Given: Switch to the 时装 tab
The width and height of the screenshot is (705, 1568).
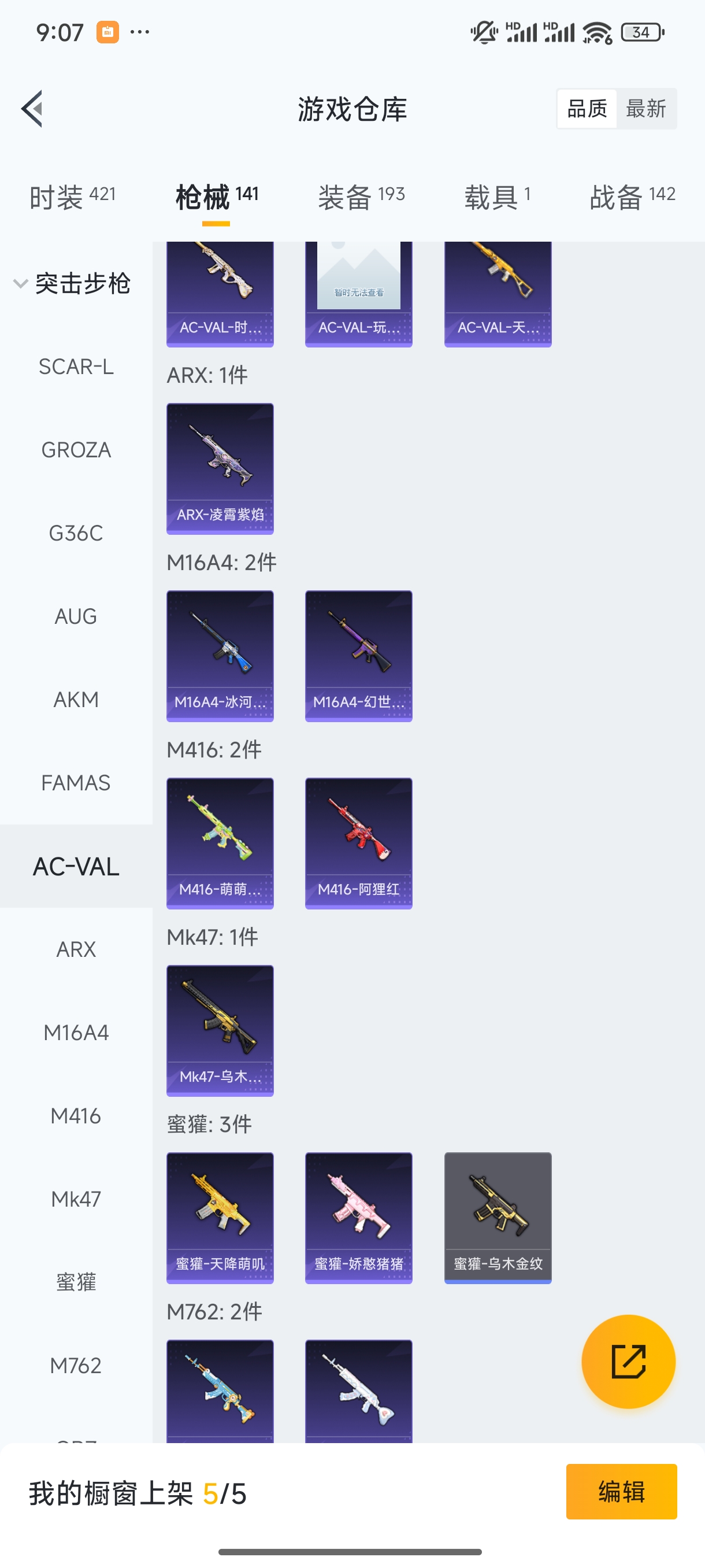Looking at the screenshot, I should (x=72, y=197).
